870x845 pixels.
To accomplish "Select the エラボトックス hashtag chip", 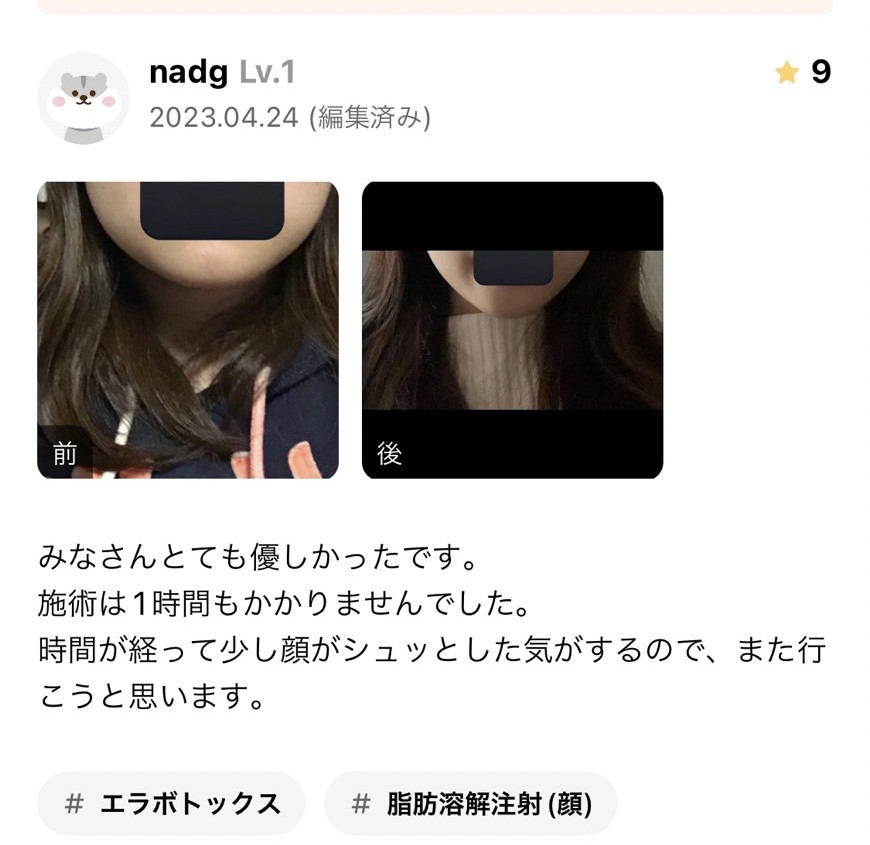I will tap(171, 803).
